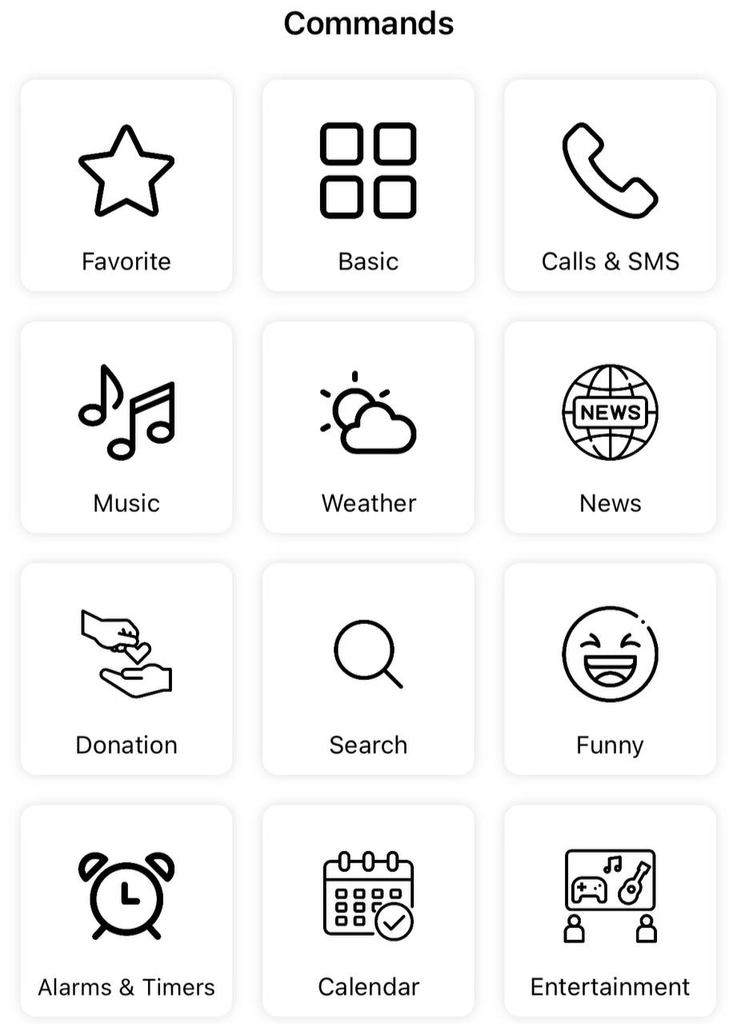737x1024 pixels.
Task: Open the Funny commands card
Action: tap(610, 669)
